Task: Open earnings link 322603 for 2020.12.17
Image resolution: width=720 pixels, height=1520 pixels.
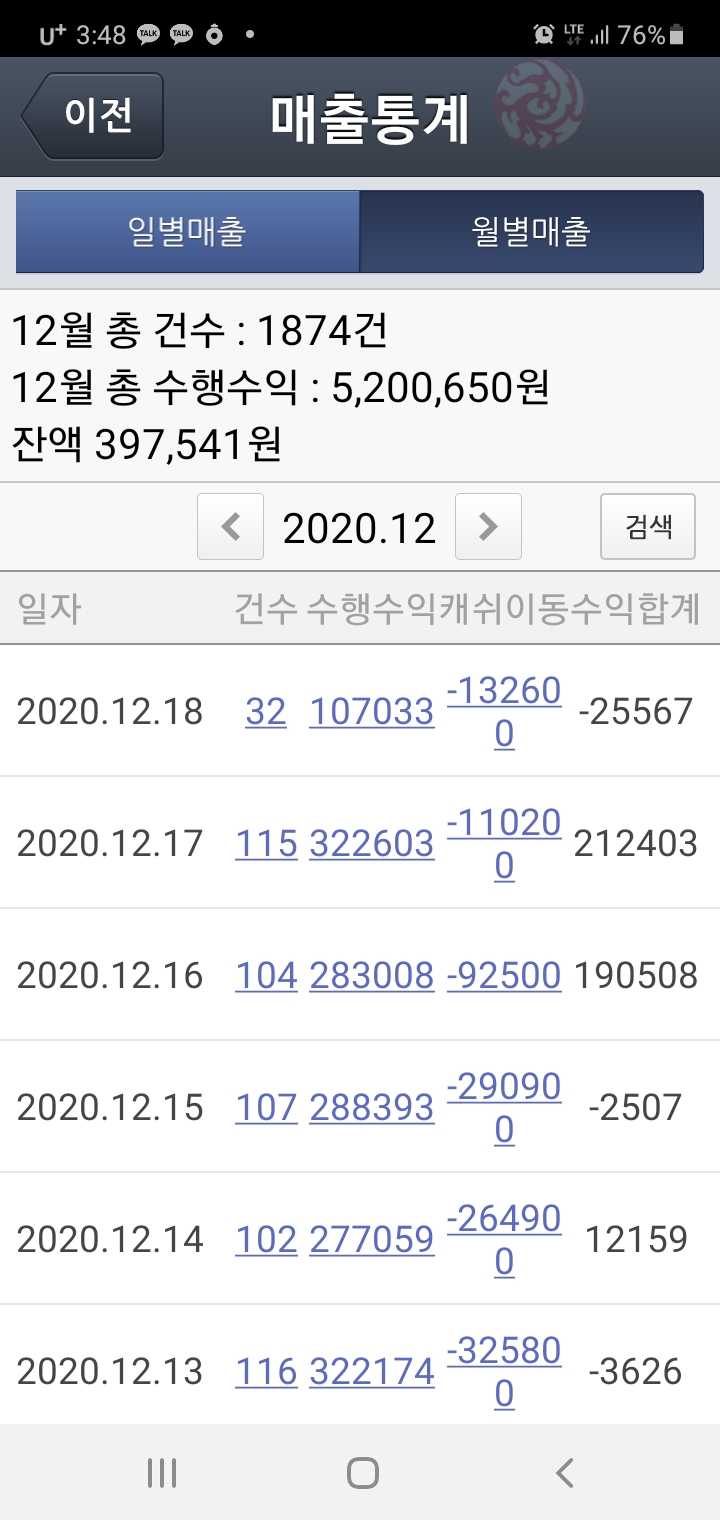Action: point(372,843)
